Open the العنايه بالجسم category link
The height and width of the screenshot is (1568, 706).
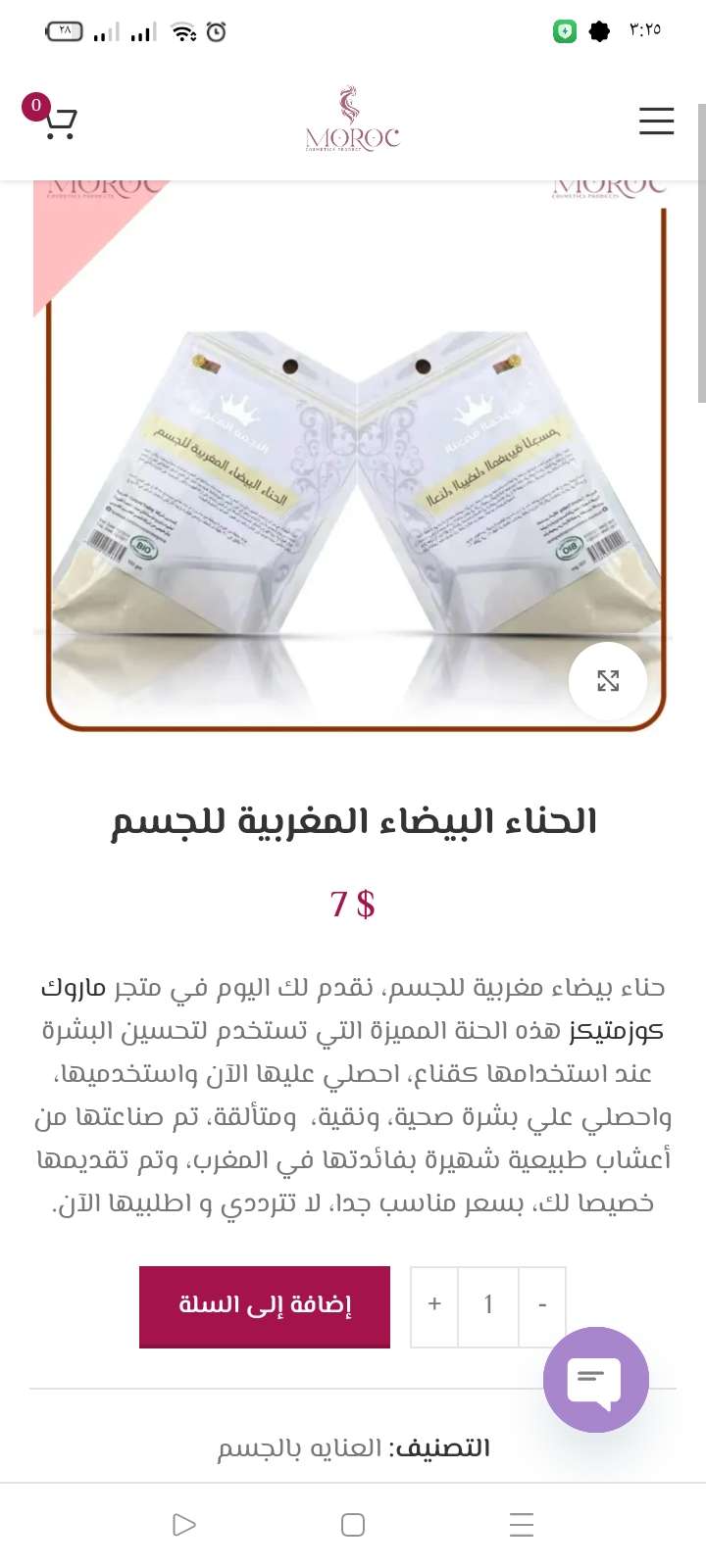299,1448
